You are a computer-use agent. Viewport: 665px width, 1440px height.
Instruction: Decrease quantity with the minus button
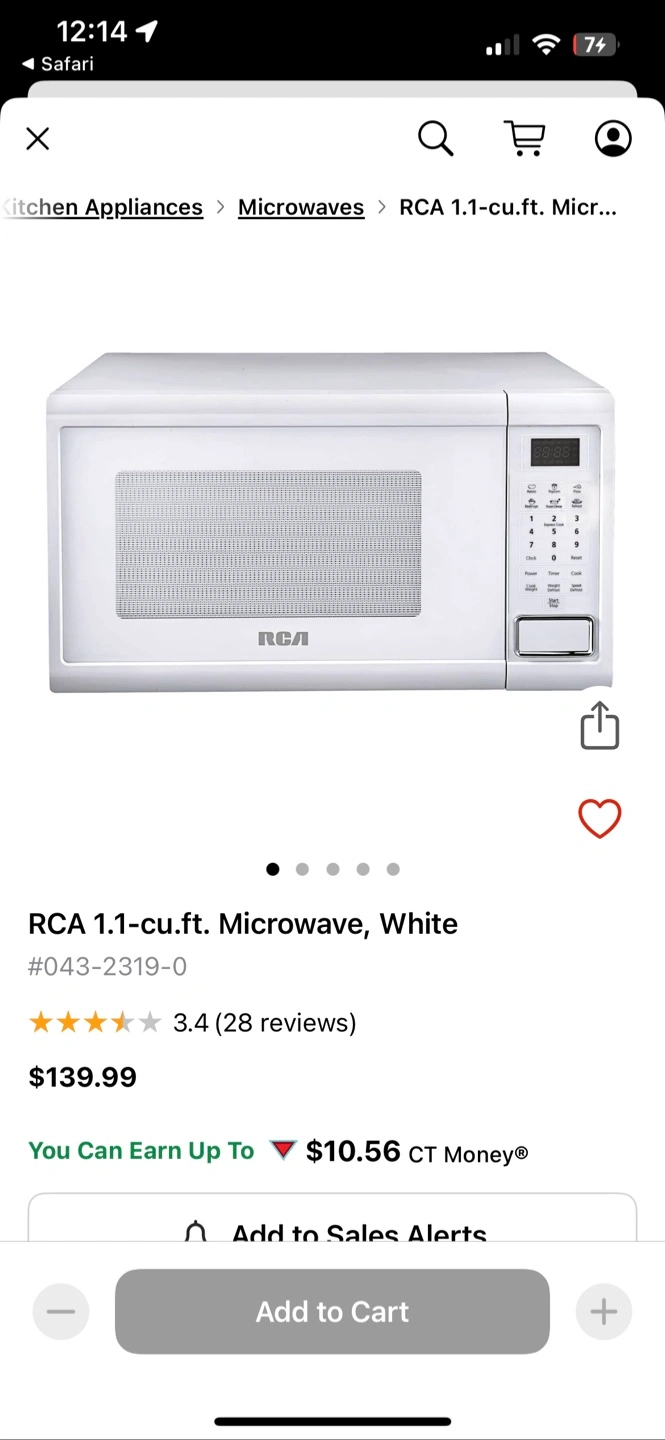pyautogui.click(x=61, y=1311)
